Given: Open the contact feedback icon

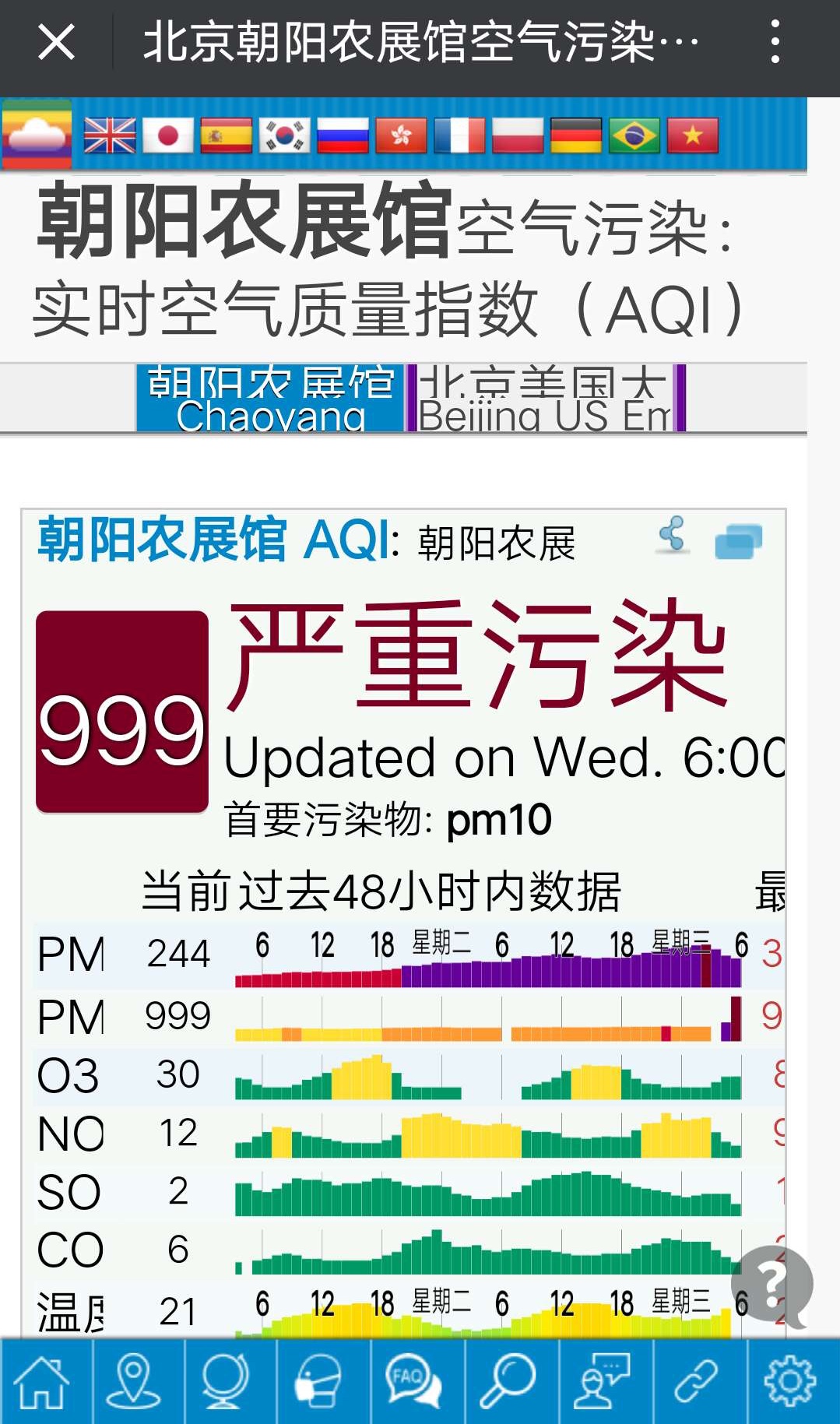Looking at the screenshot, I should pos(601,1382).
